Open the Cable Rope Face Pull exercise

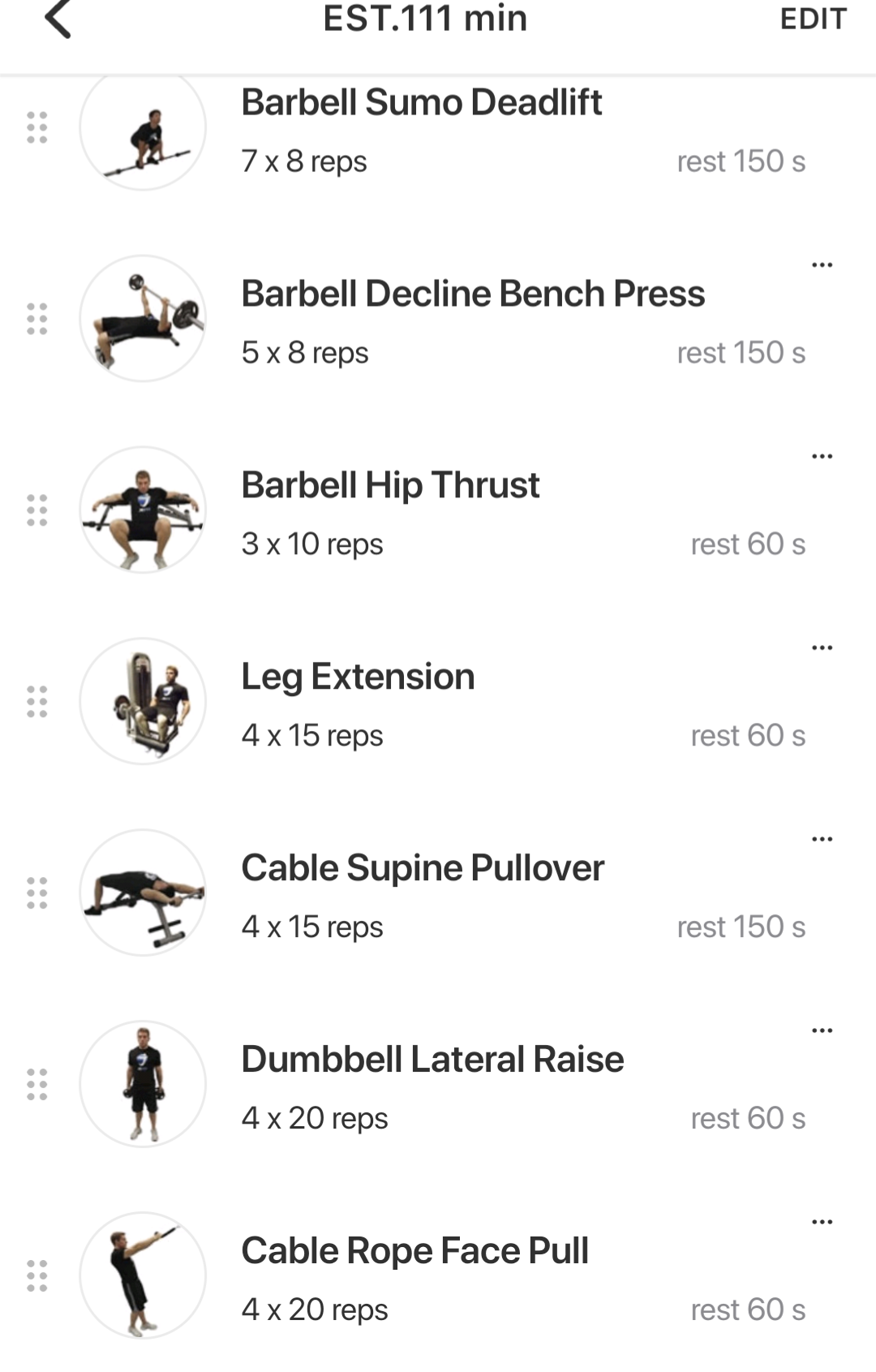pos(414,1252)
